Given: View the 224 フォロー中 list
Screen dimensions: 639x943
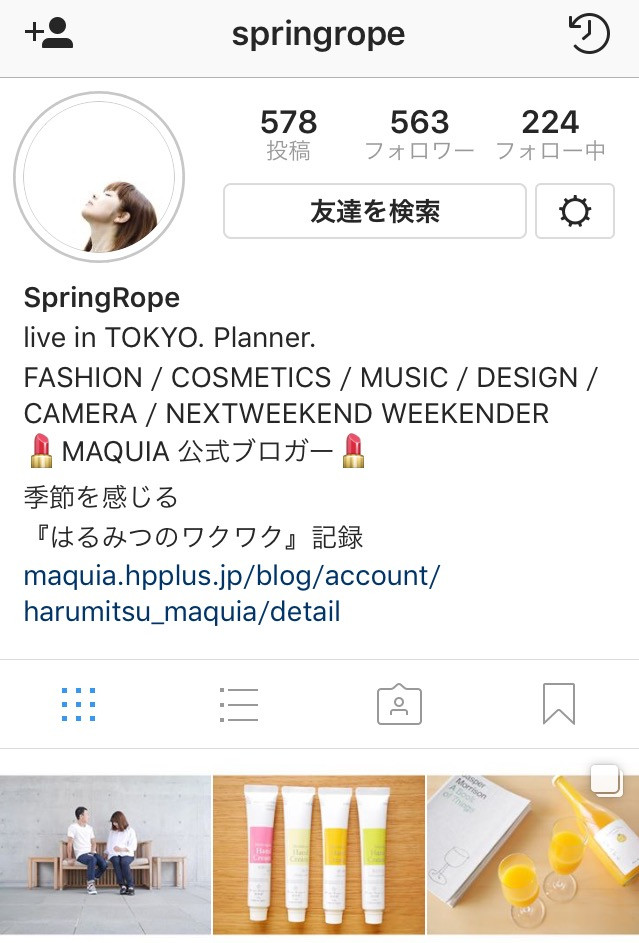Looking at the screenshot, I should 550,134.
